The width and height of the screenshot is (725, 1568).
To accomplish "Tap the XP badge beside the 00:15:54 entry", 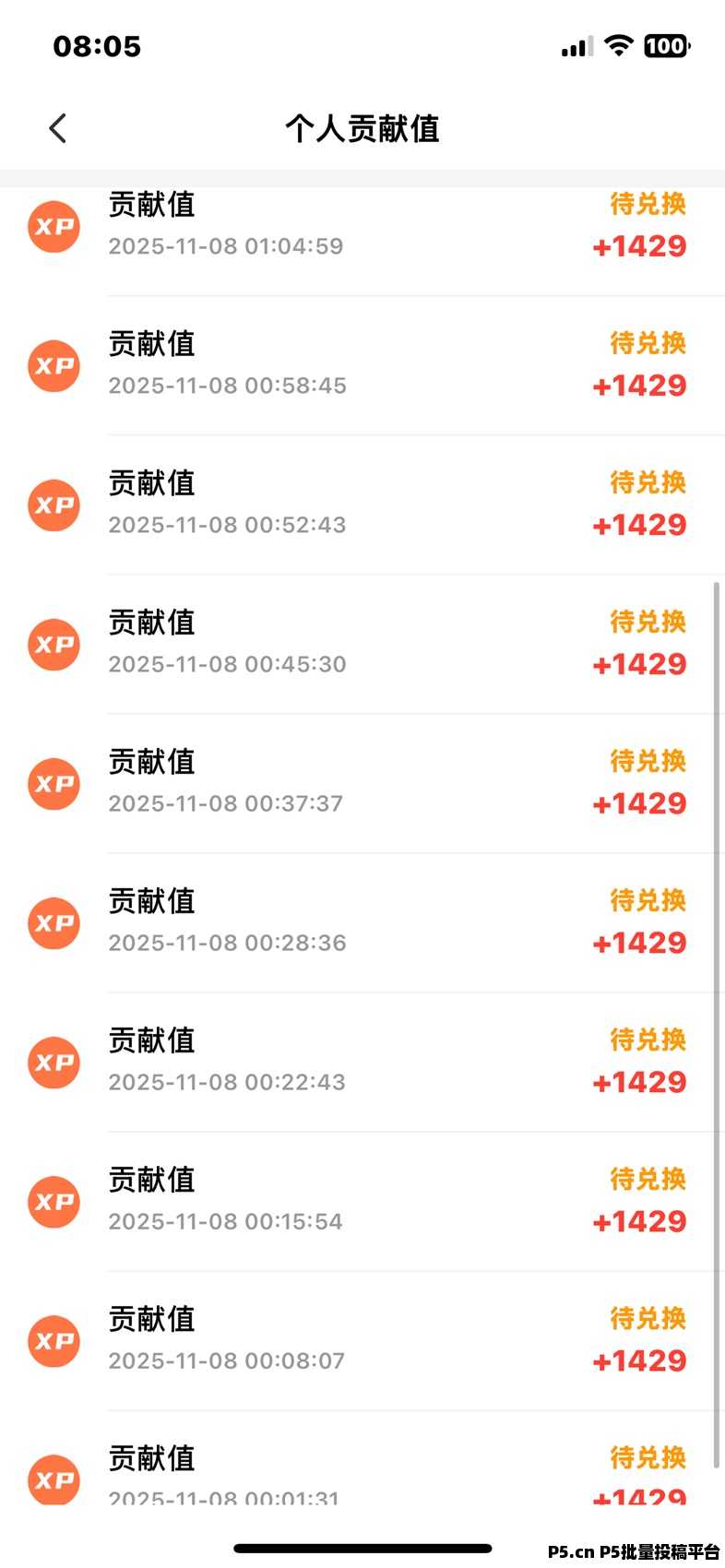I will (x=53, y=1202).
